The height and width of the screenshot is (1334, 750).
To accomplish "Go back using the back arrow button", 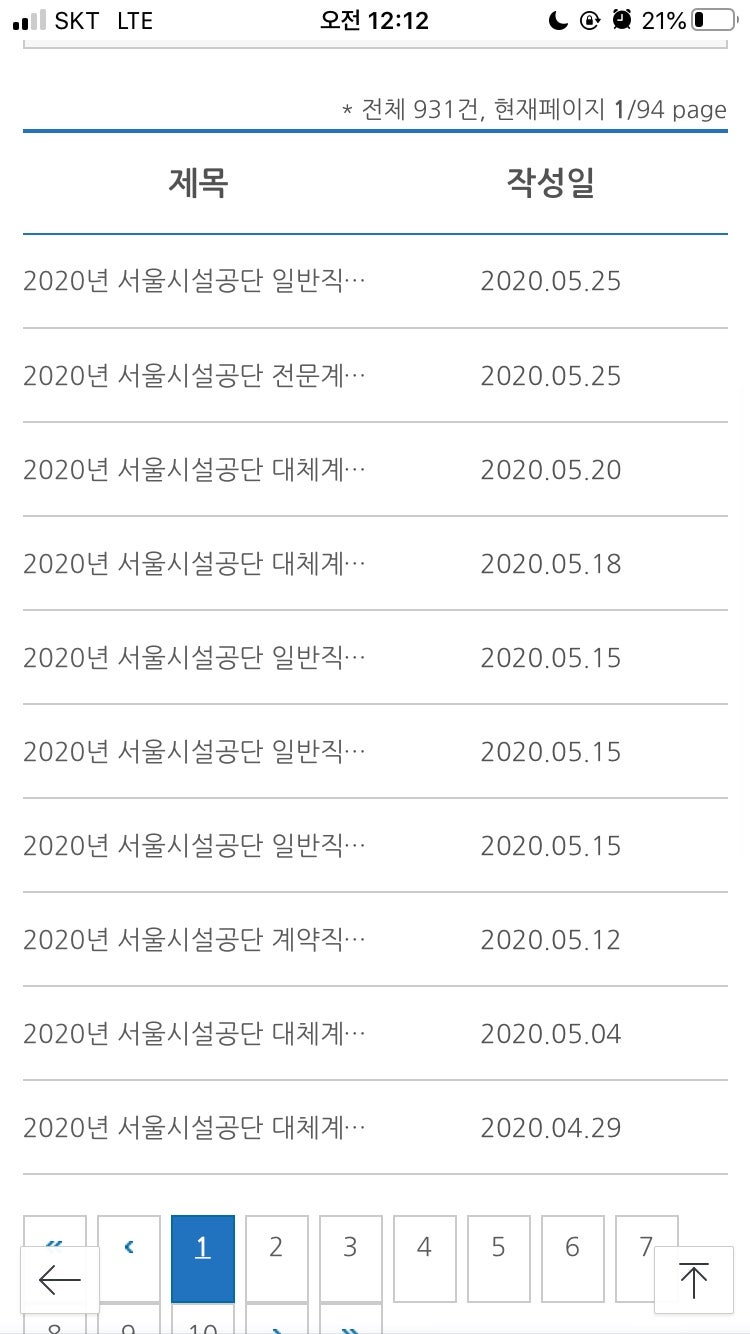I will pos(58,1280).
